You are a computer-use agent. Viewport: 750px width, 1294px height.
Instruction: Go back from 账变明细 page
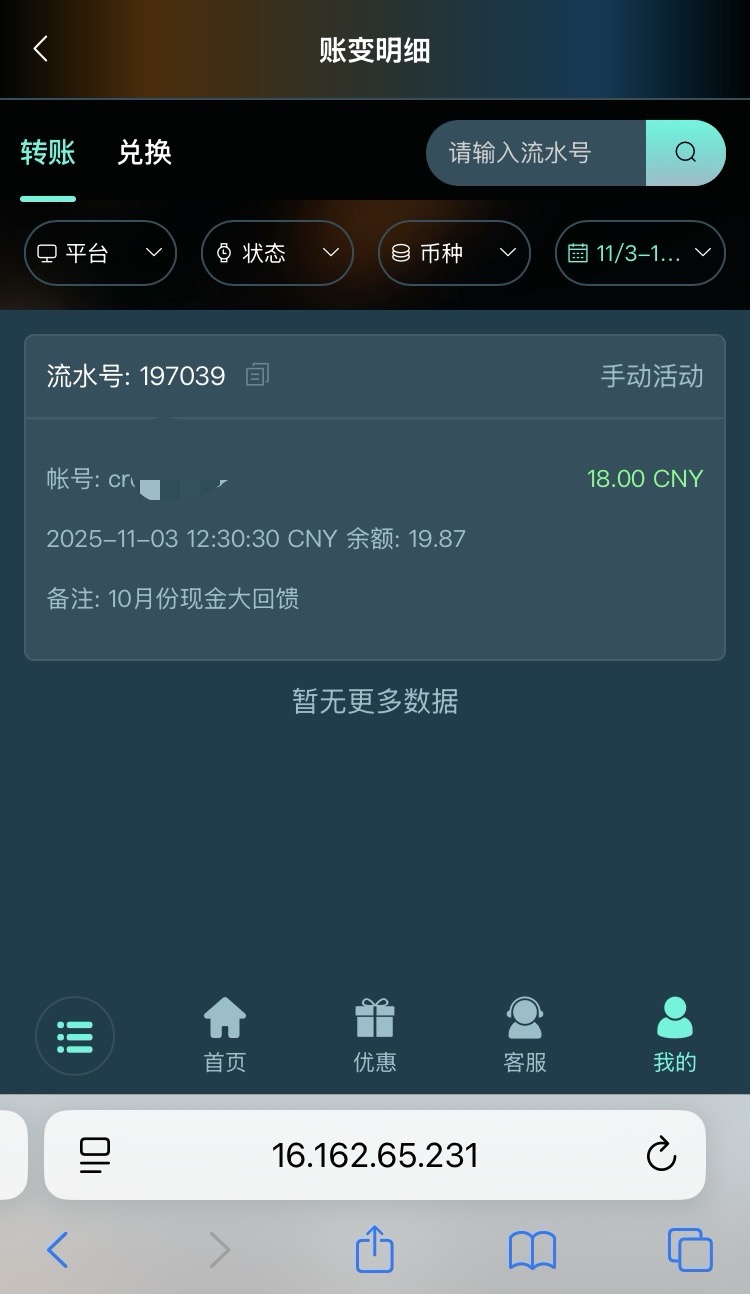[x=41, y=49]
